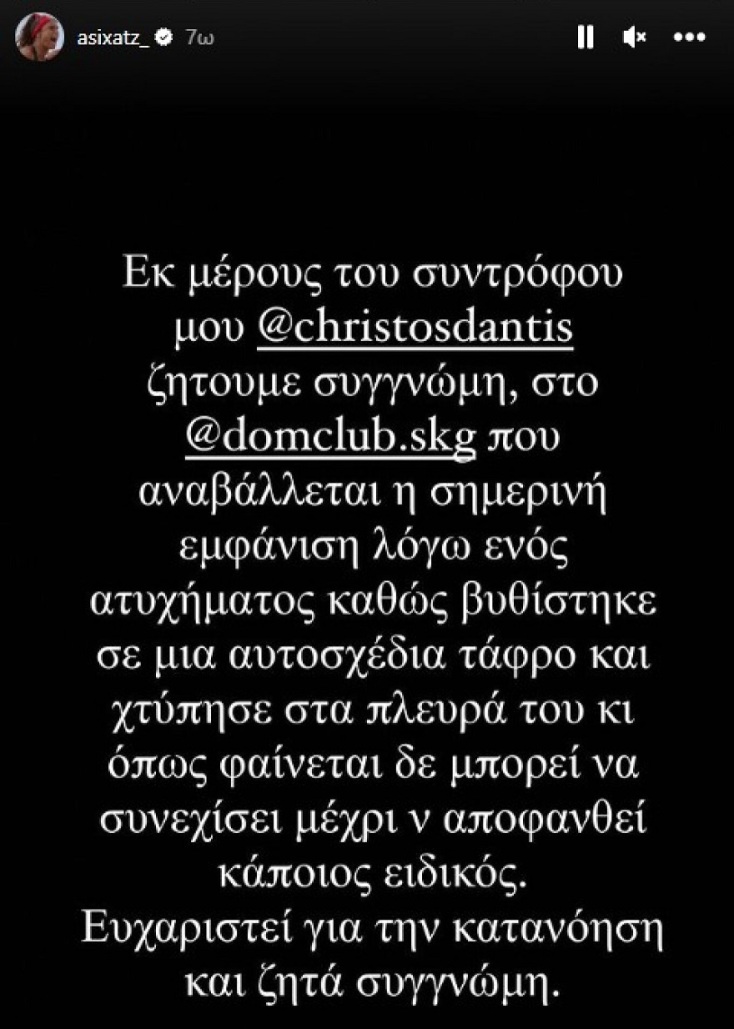Tap the asixatz_ username
This screenshot has width=734, height=1029.
112,38
